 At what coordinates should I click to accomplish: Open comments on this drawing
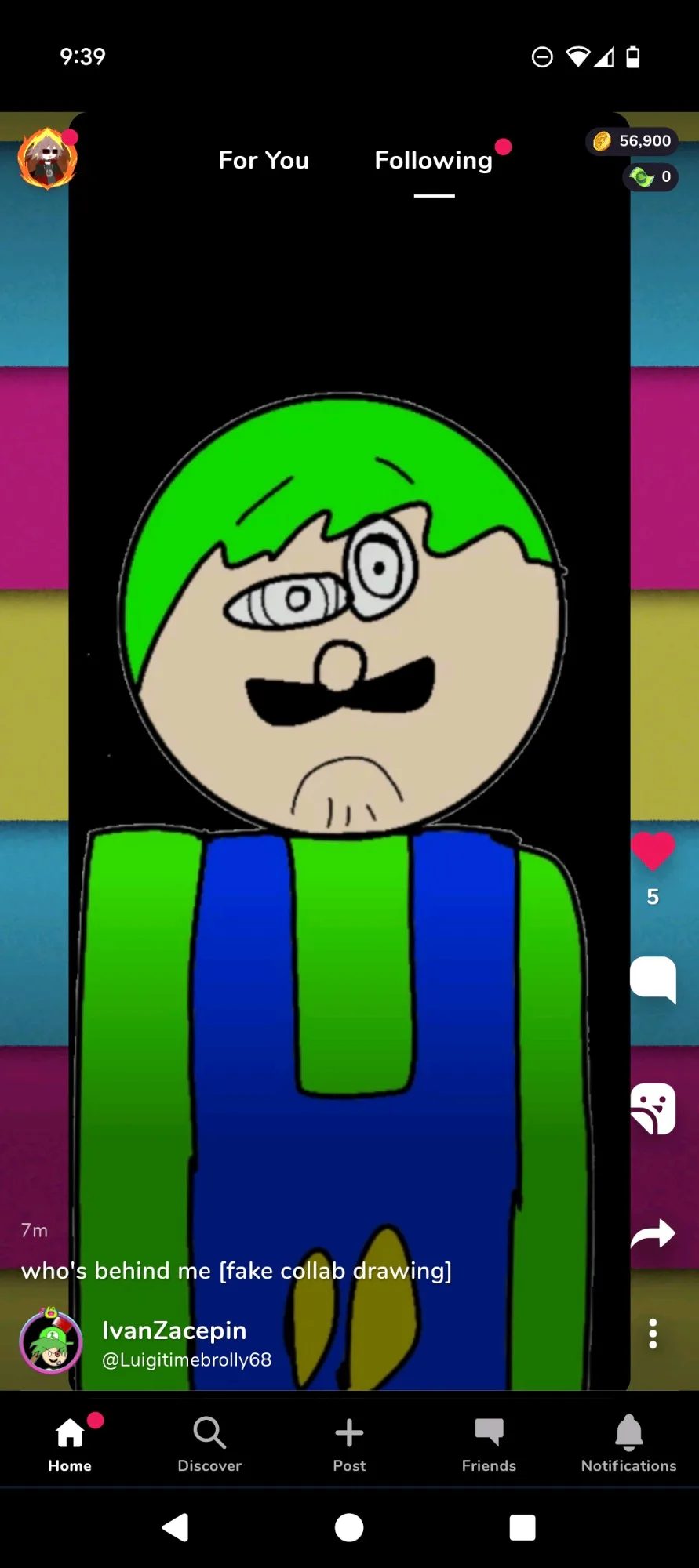pyautogui.click(x=653, y=979)
